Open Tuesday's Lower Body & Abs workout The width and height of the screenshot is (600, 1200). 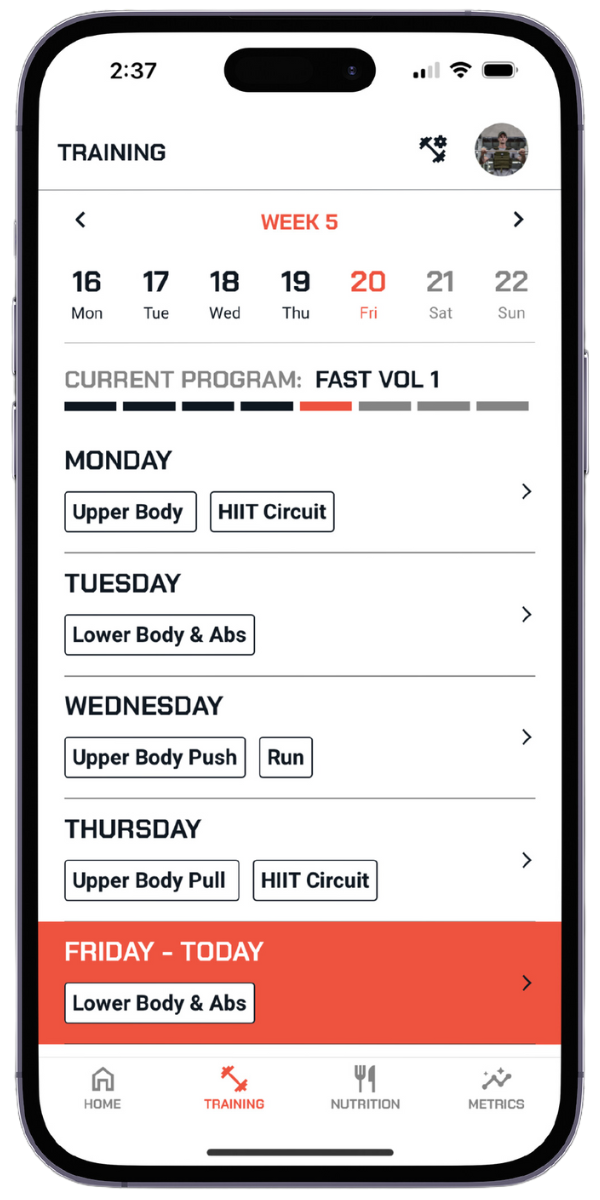300,614
